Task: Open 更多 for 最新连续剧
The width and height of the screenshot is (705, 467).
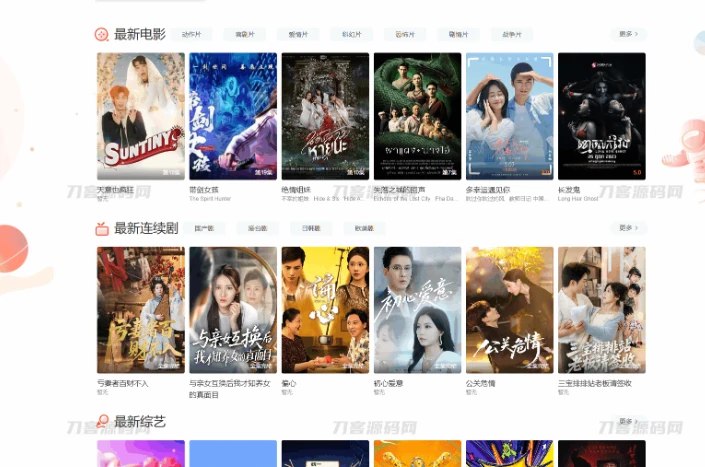Action: (x=627, y=228)
